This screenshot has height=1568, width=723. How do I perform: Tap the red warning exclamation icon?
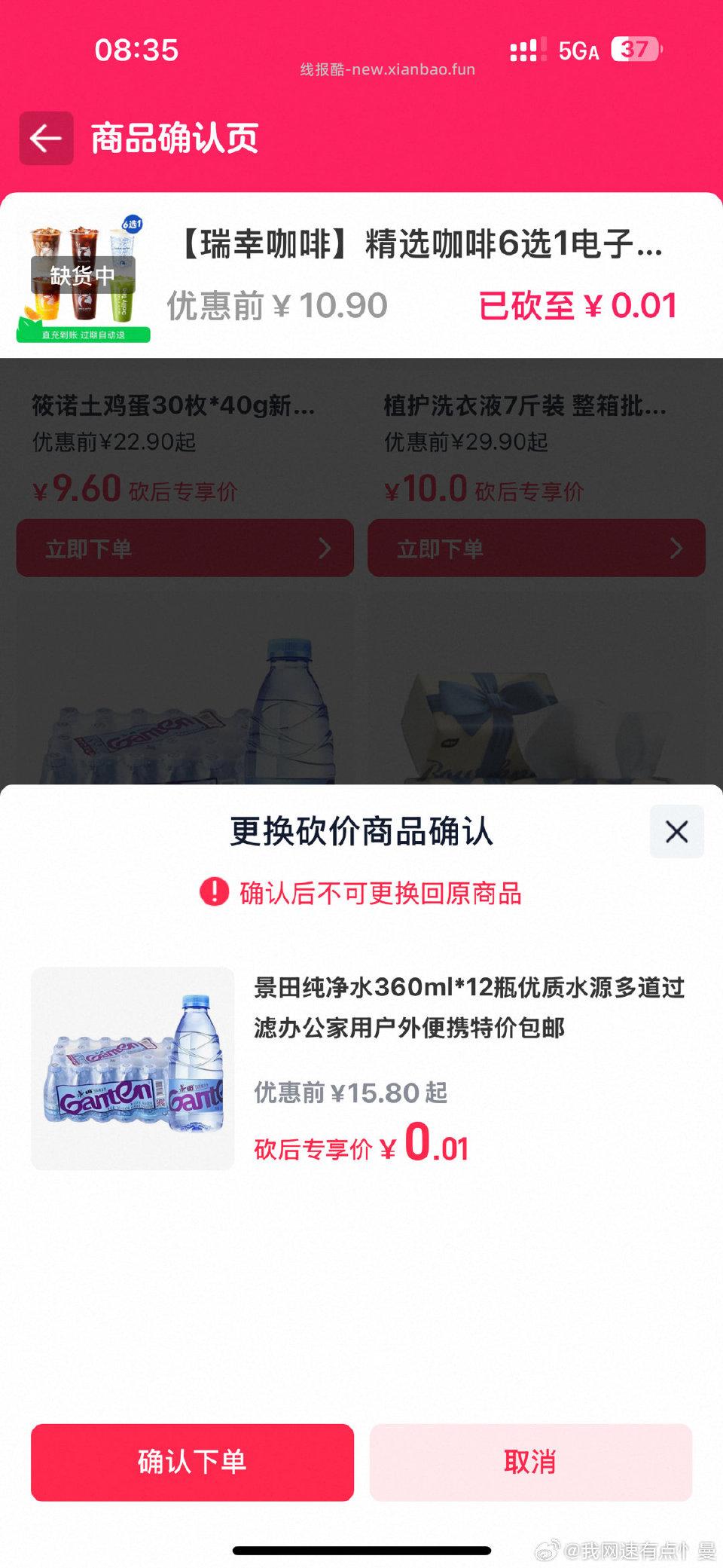[215, 894]
